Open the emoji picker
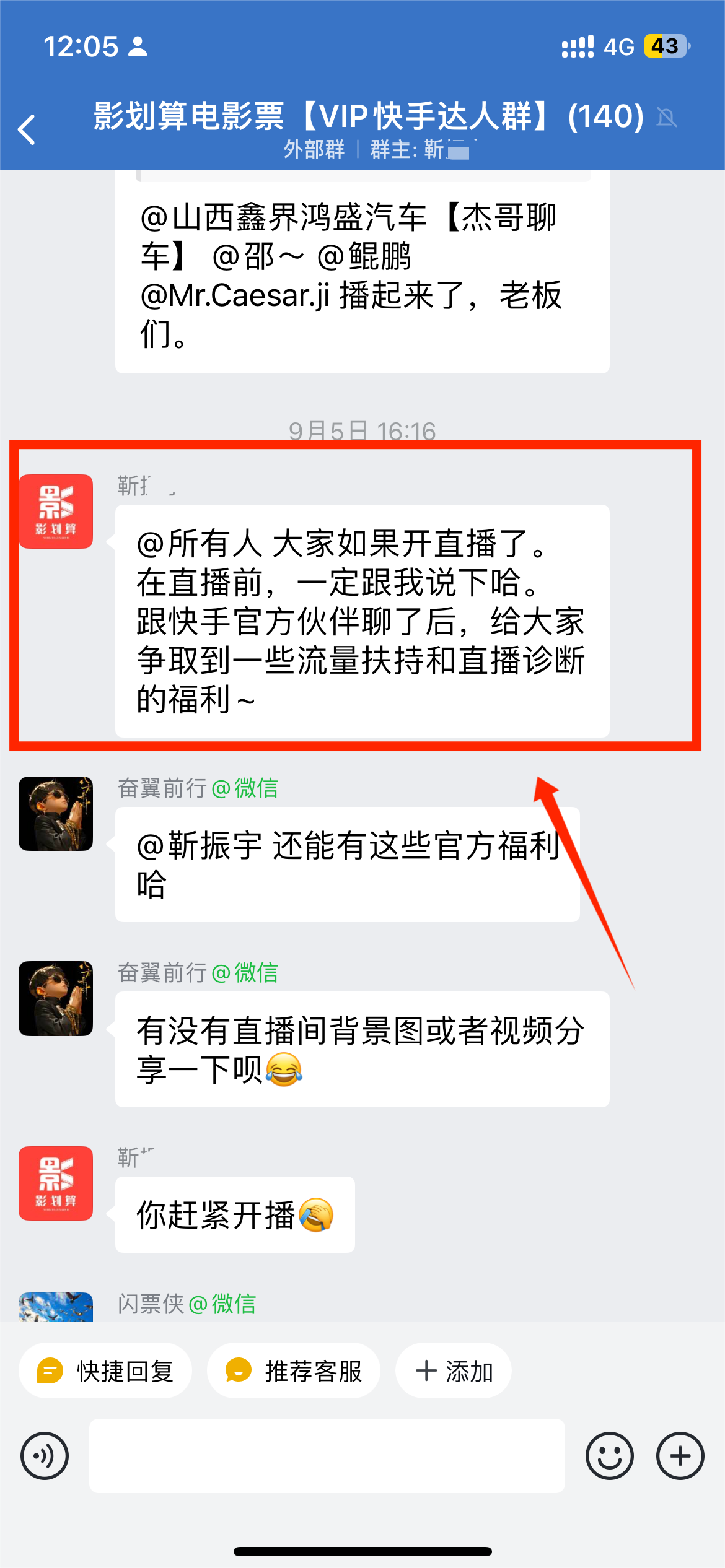Screen dimensions: 725x1568 click(609, 1455)
